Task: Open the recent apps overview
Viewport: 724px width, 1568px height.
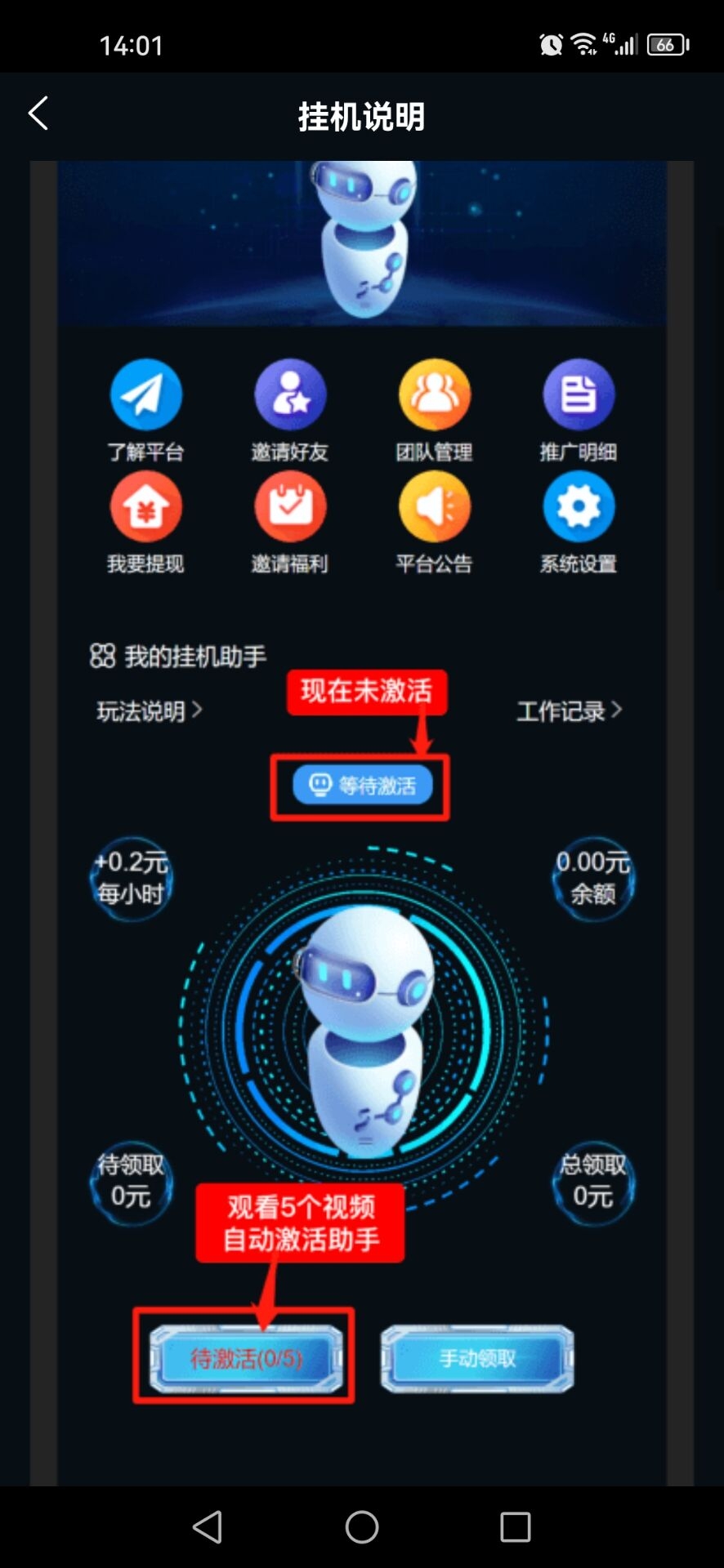Action: pos(515,1526)
